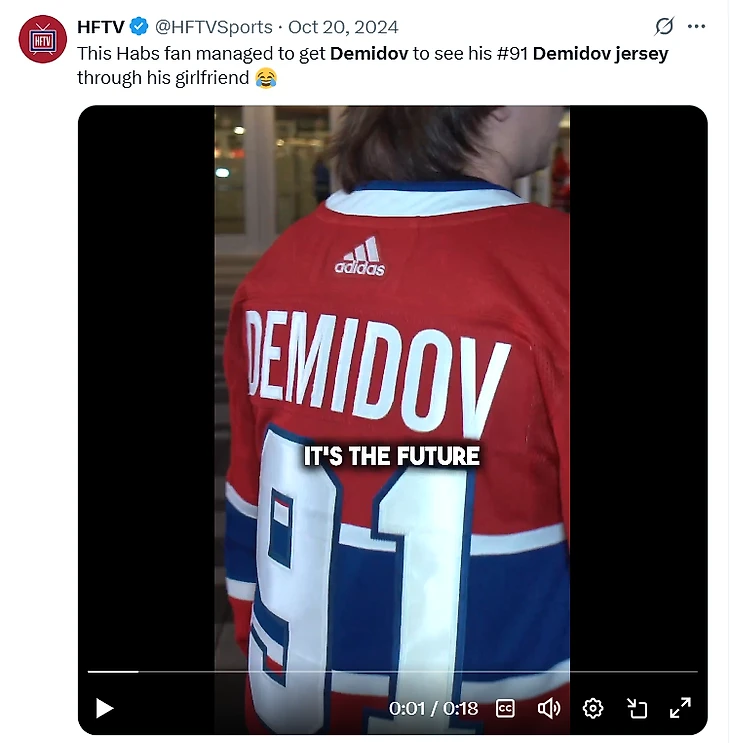Toggle closed captions on the video

coord(506,708)
